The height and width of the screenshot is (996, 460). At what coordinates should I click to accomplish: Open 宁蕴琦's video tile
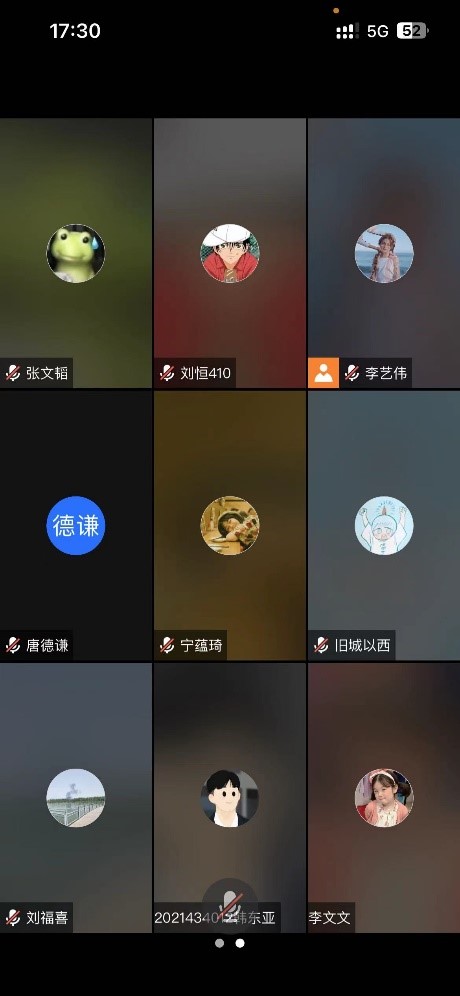point(230,525)
